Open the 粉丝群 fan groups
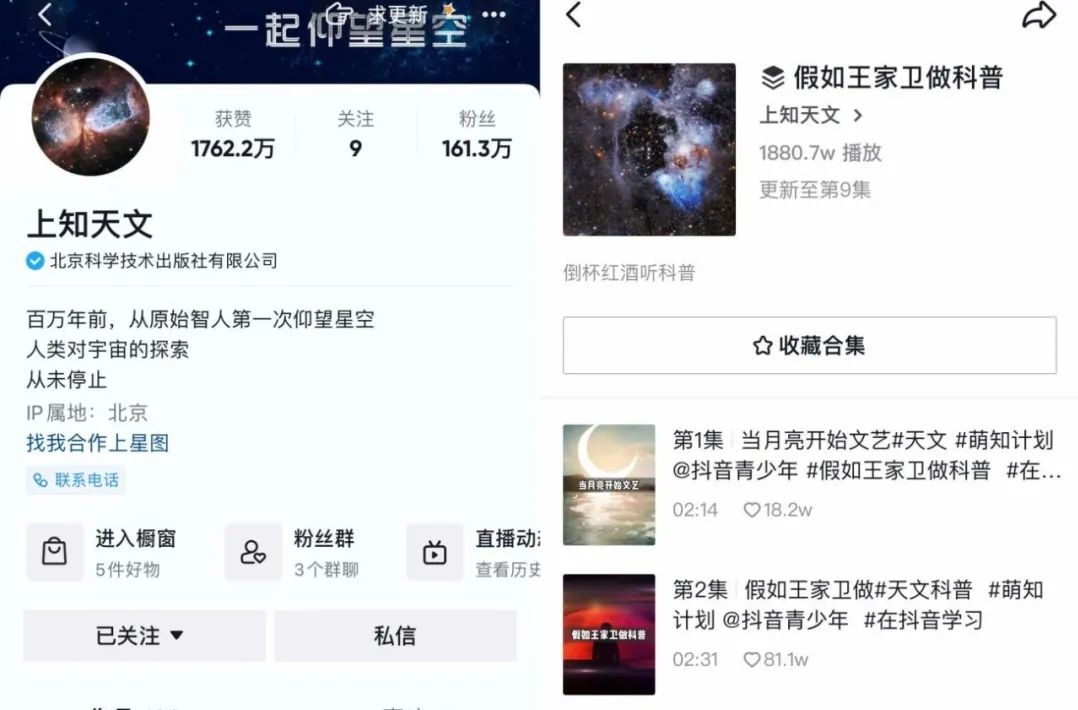The width and height of the screenshot is (1078, 710). pyautogui.click(x=298, y=552)
